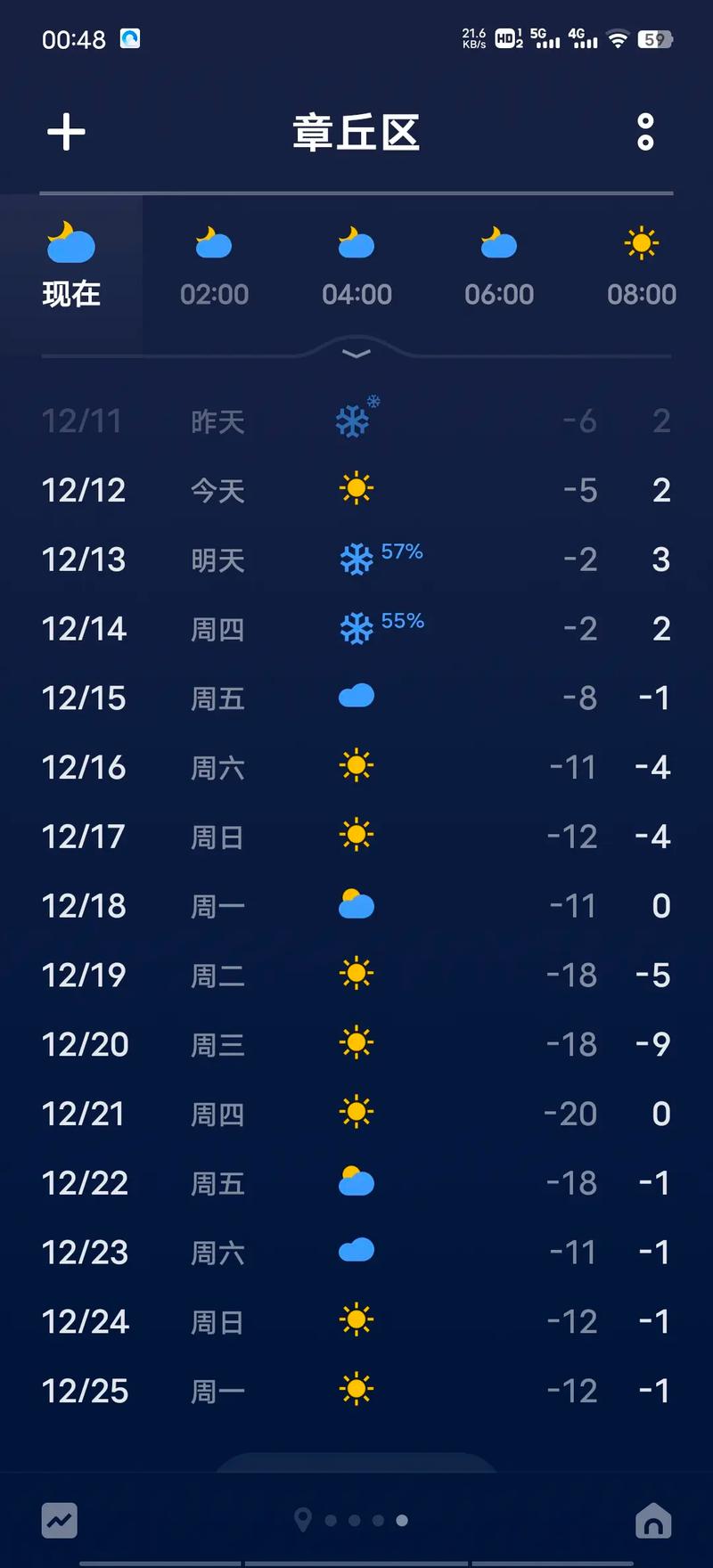This screenshot has height=1568, width=713.
Task: Select the cloudy icon for 12/15
Action: tap(356, 696)
